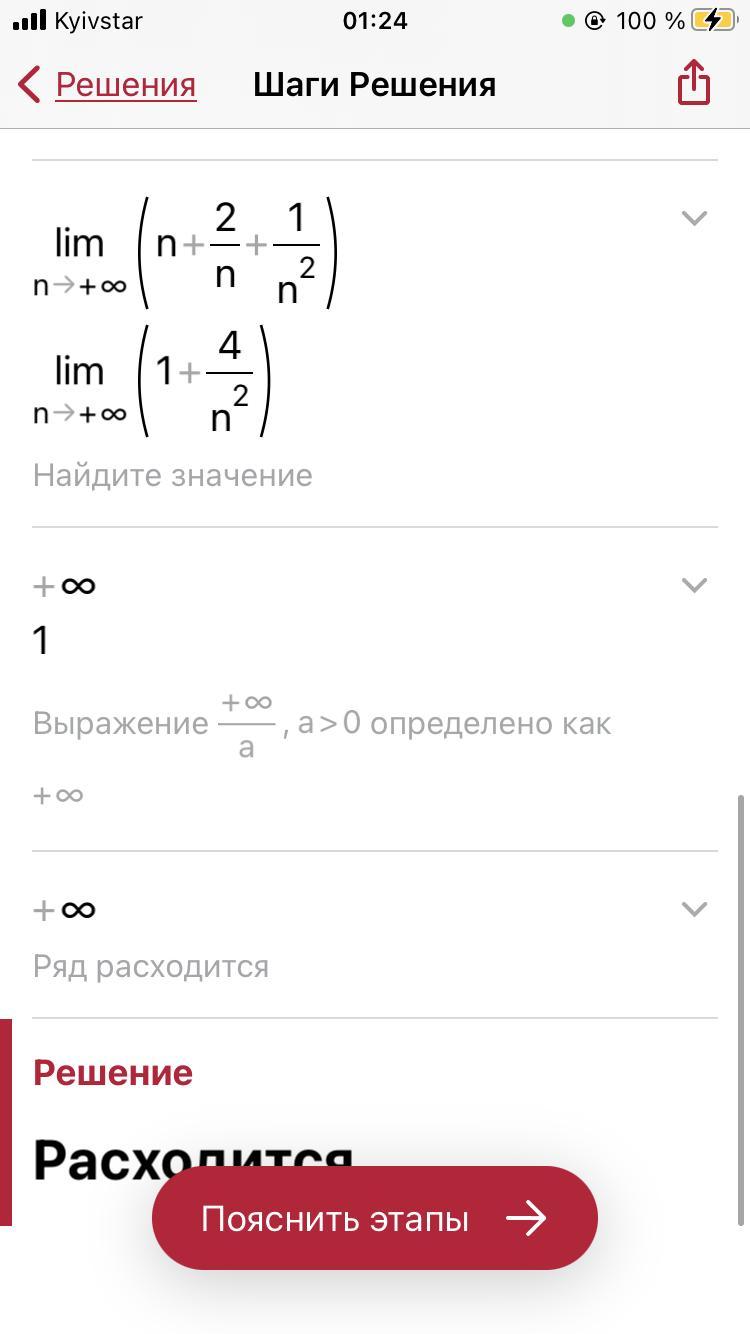Expand the limit expressions step
Viewport: 750px width, 1334px height.
[693, 218]
